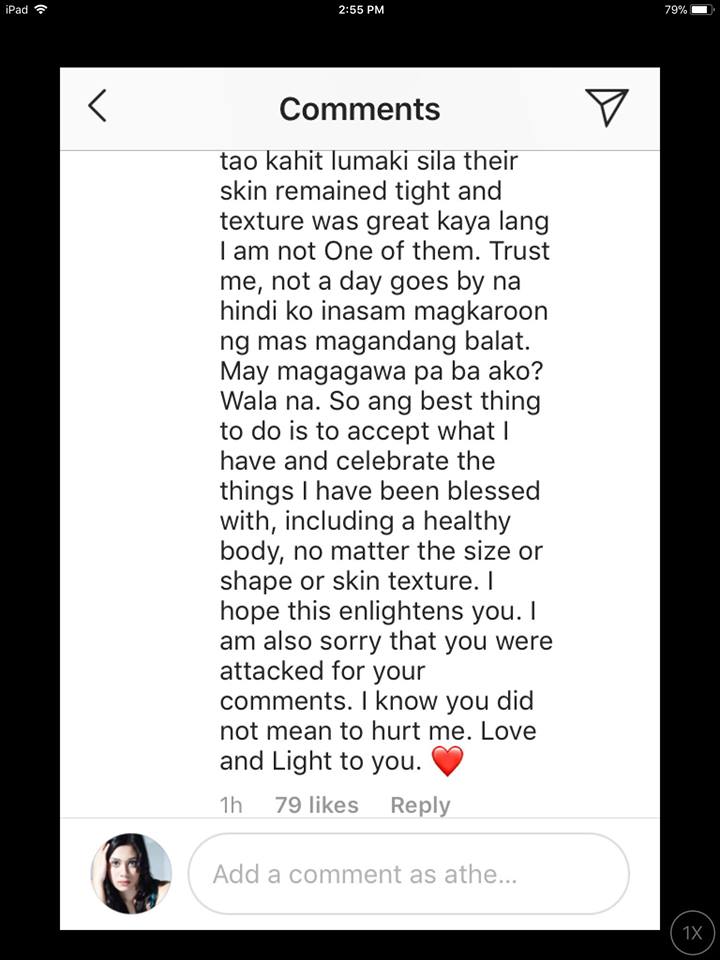Open the direct message paper plane
This screenshot has height=960, width=720.
606,107
